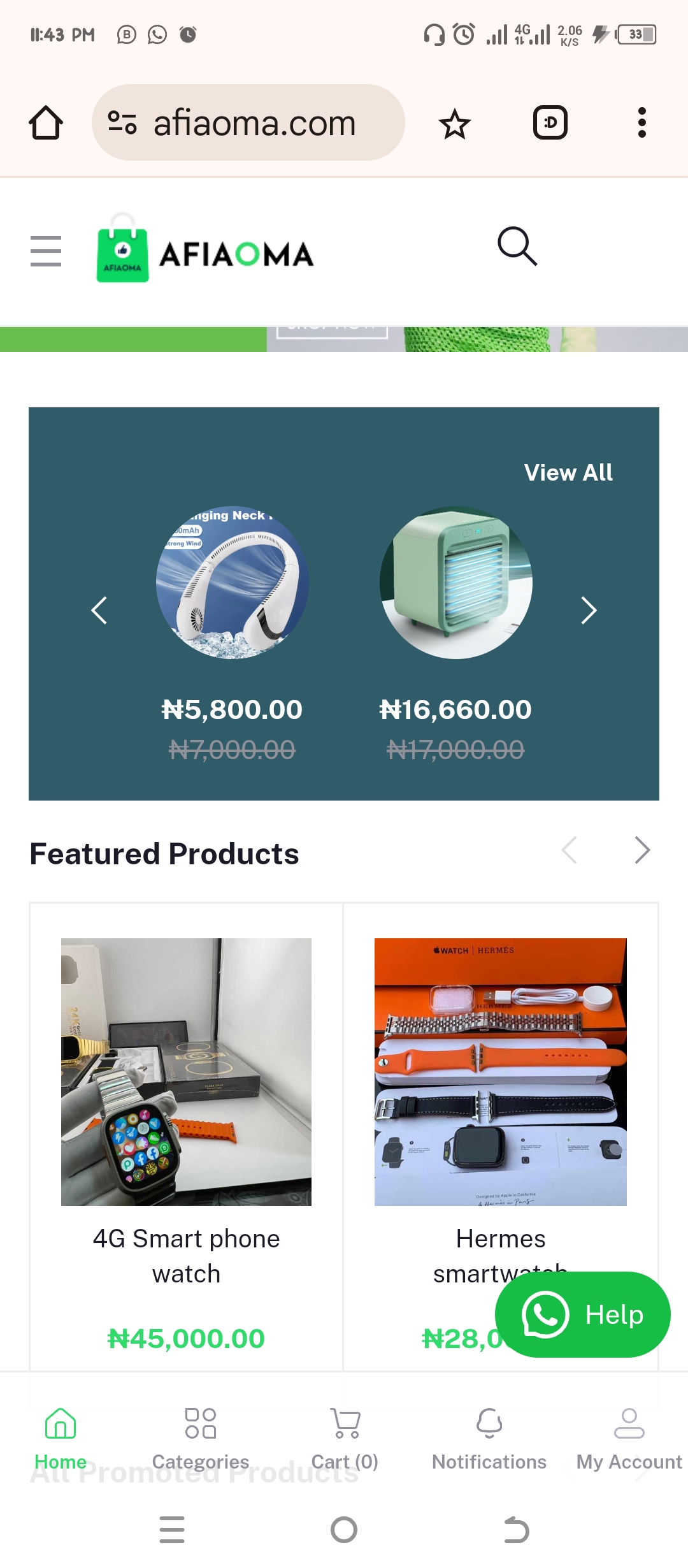The width and height of the screenshot is (688, 1568).
Task: Open the Afiaoma search icon
Action: click(517, 247)
